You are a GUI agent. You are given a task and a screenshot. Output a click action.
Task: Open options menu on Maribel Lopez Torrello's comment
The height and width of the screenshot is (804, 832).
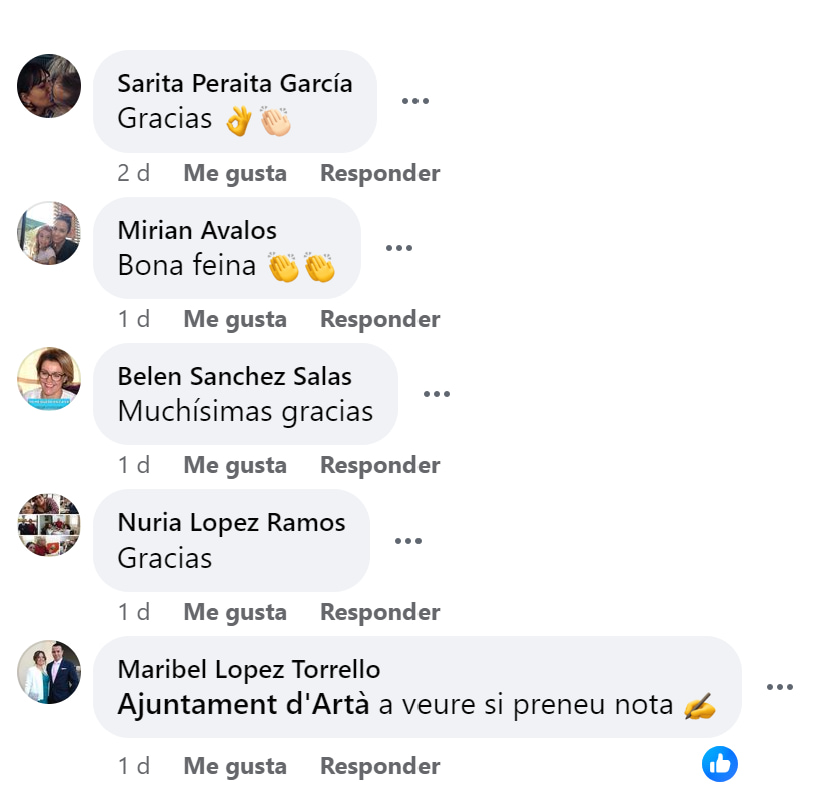(780, 687)
